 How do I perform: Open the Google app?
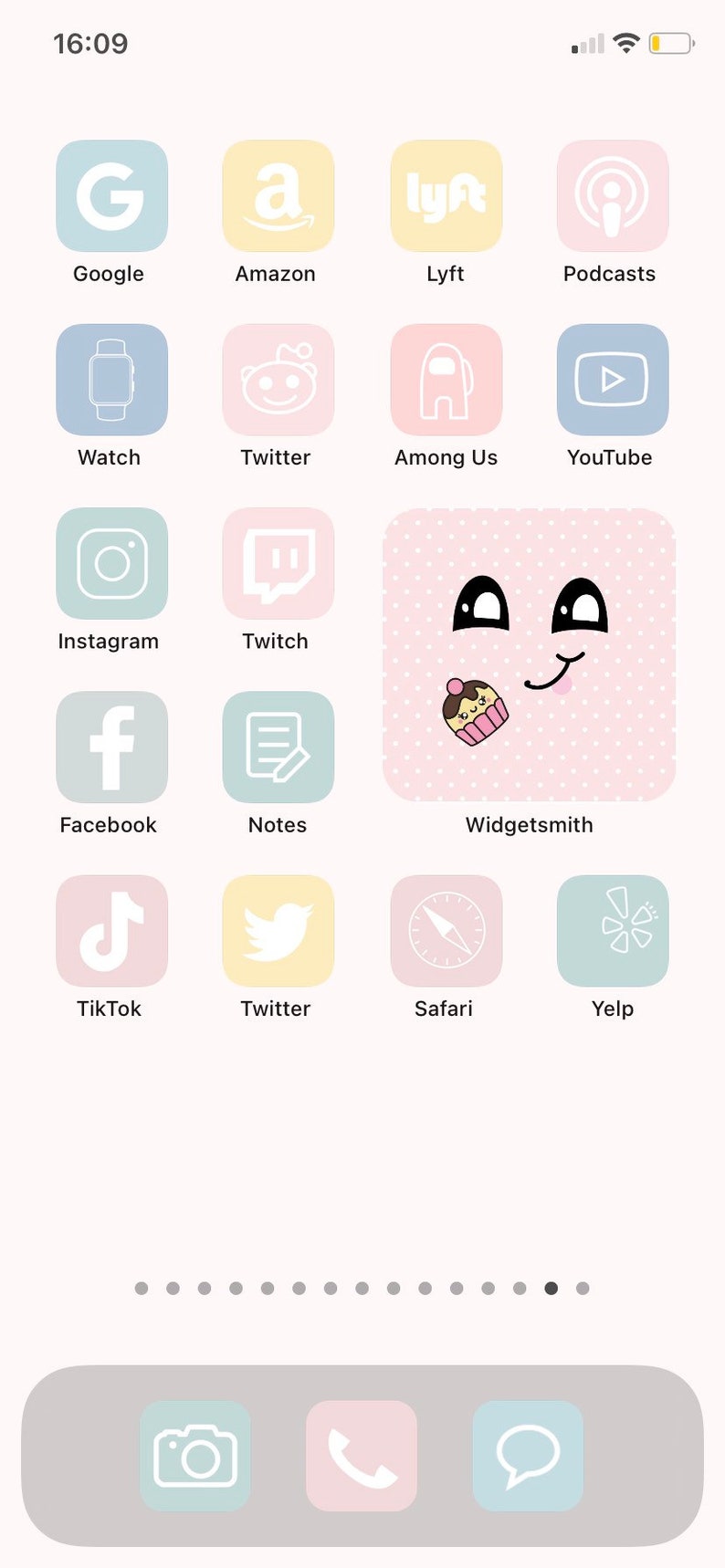pos(111,195)
